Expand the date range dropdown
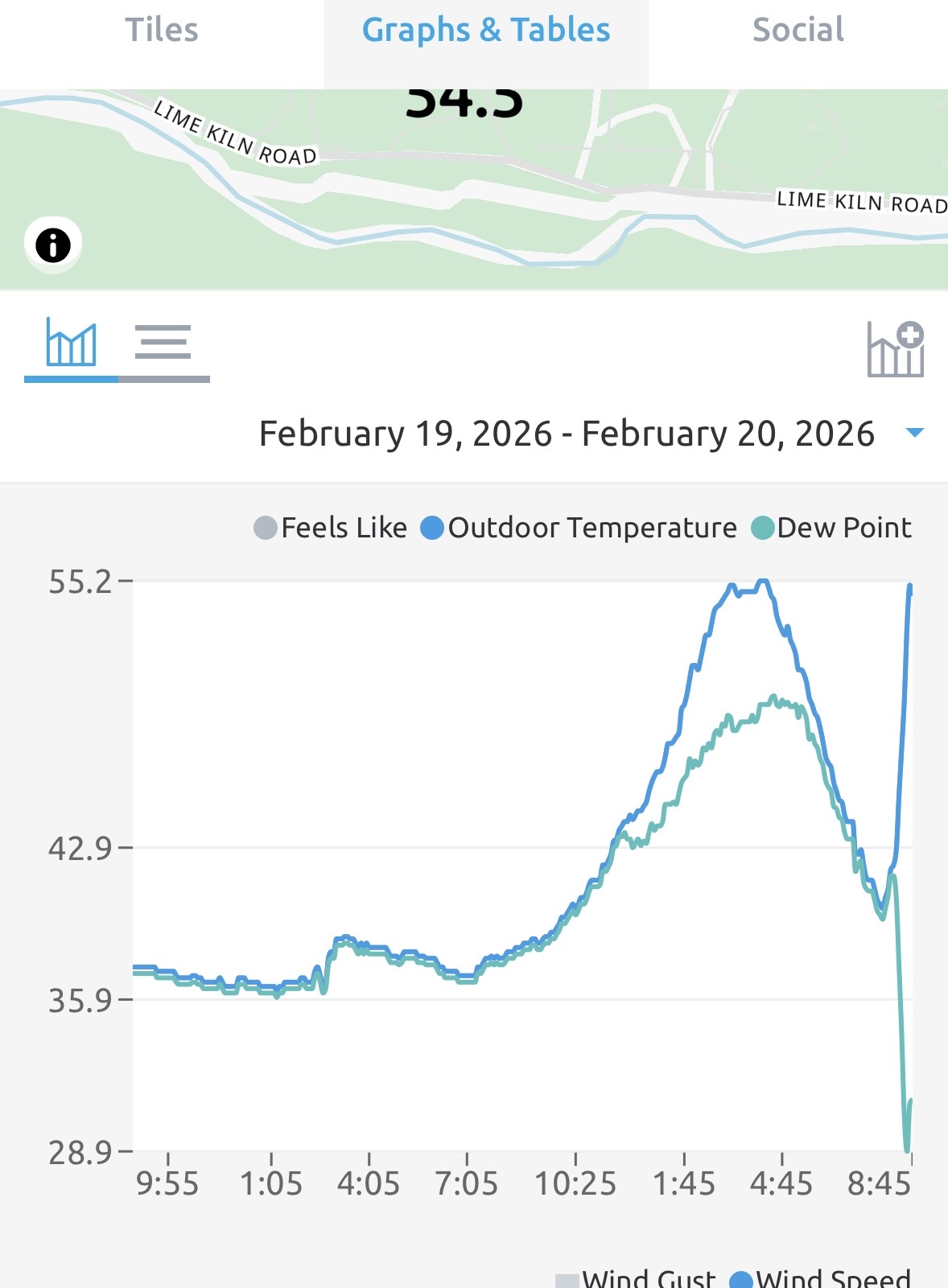The width and height of the screenshot is (948, 1288). tap(914, 433)
